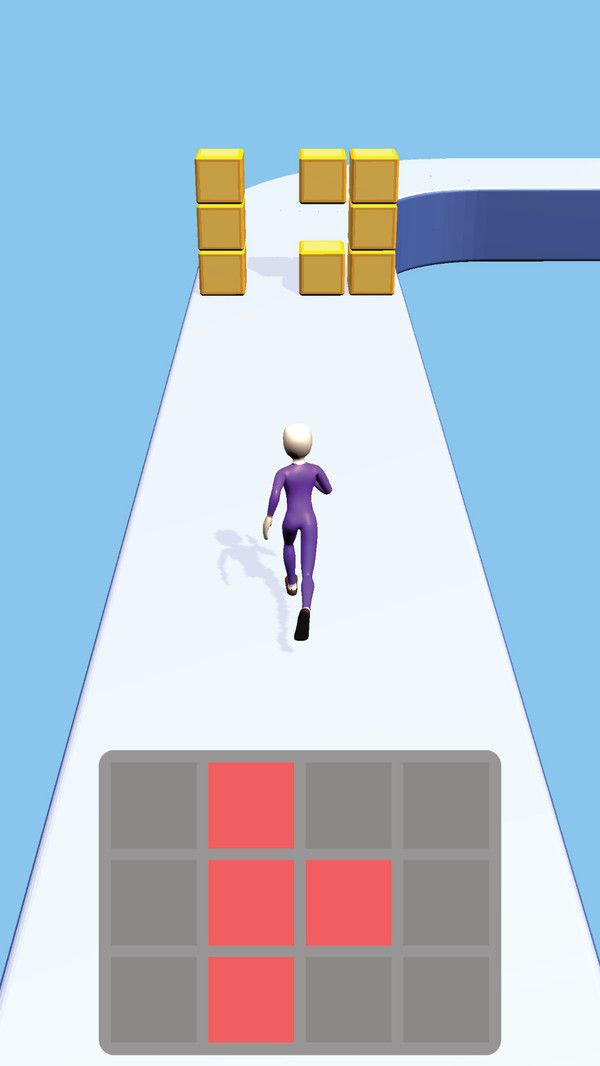Activate the bottom-right corner grid cell
This screenshot has height=1066, width=600.
click(x=446, y=999)
